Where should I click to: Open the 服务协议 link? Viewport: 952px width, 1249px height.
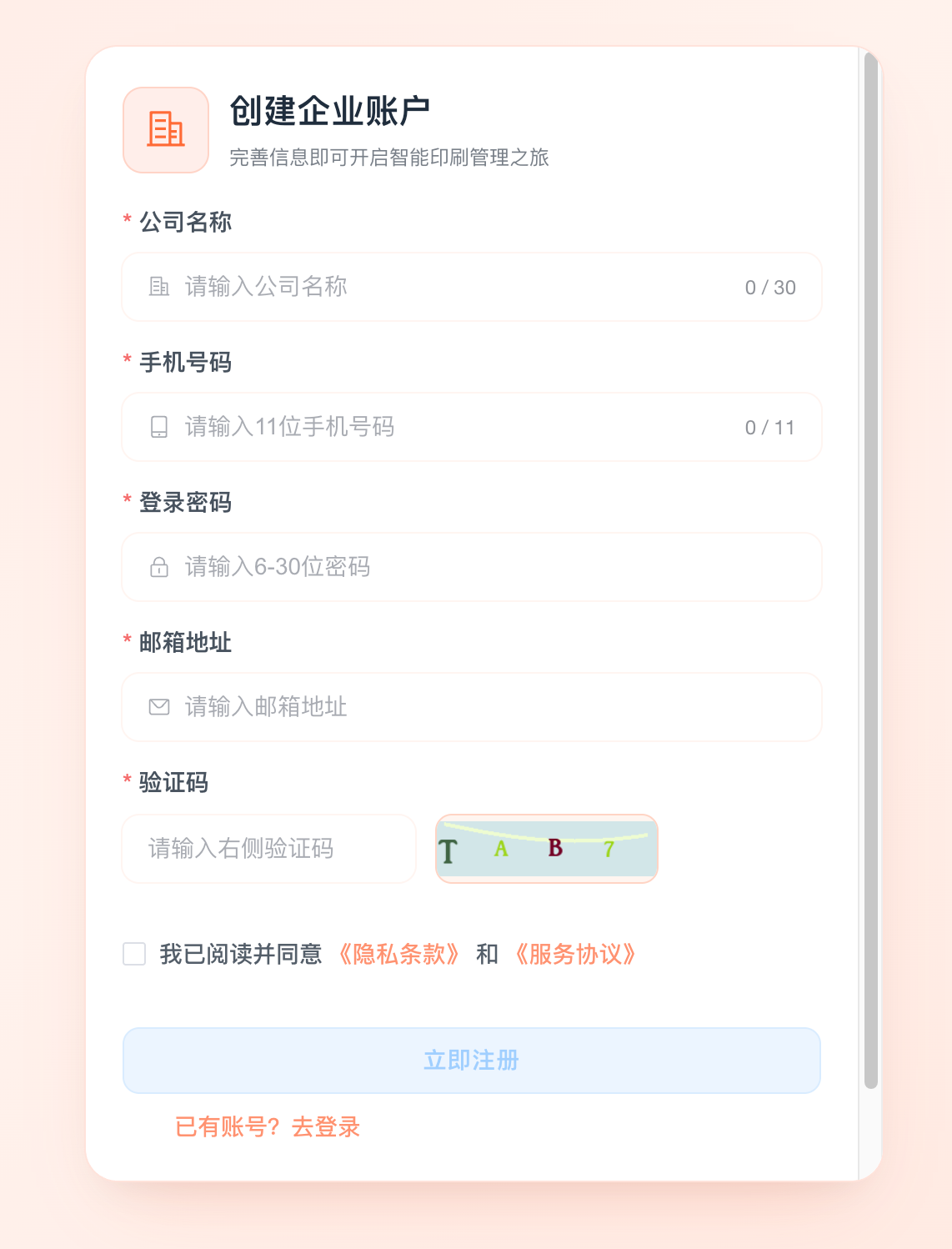click(576, 954)
